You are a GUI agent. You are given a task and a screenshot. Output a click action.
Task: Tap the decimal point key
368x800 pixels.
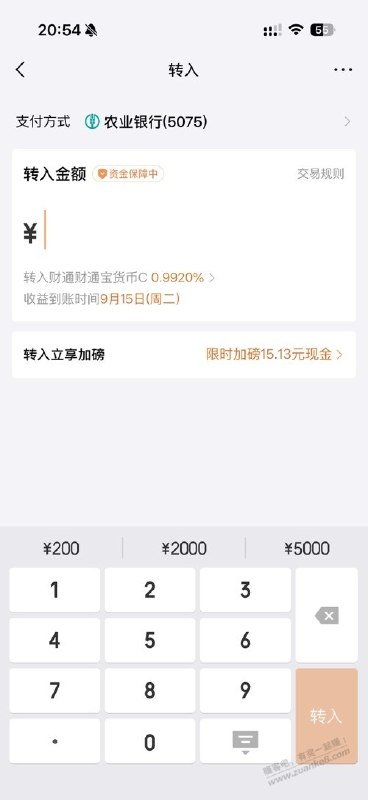coord(55,741)
